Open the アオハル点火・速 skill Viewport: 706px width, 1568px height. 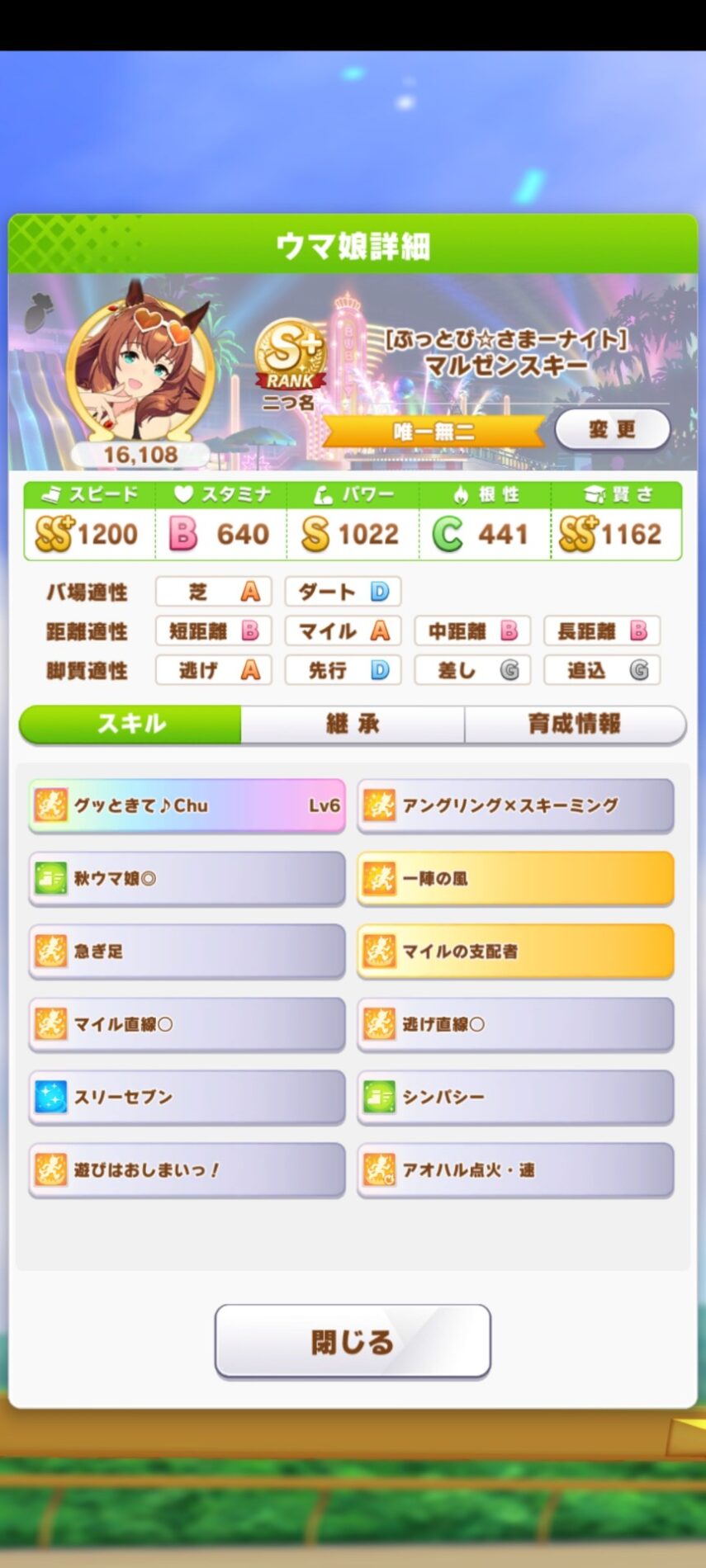tap(515, 1169)
